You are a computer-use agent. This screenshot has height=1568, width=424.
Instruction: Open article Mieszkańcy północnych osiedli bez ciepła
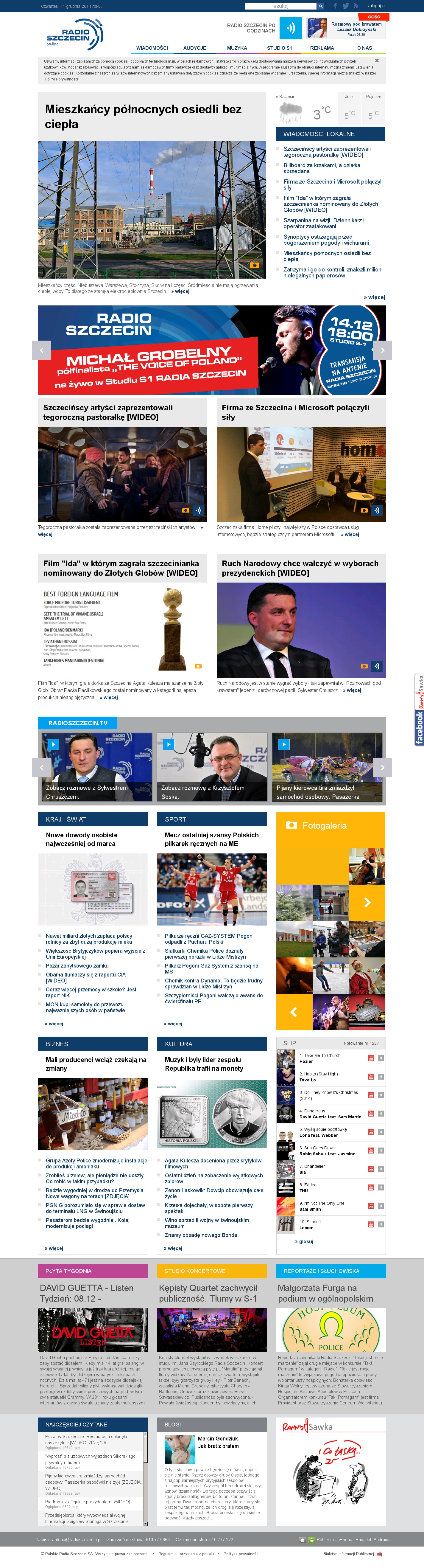point(143,116)
